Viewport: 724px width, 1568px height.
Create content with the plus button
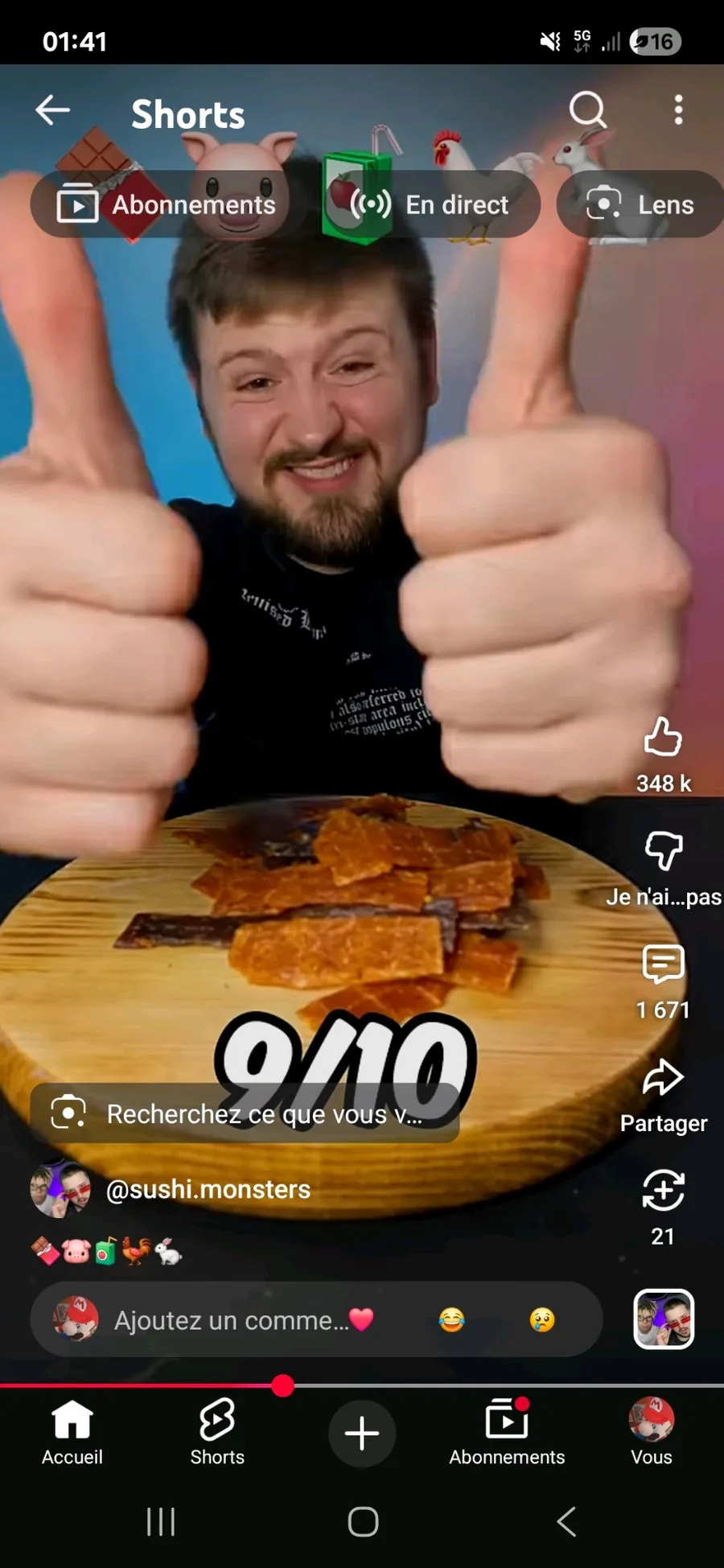[x=362, y=1433]
